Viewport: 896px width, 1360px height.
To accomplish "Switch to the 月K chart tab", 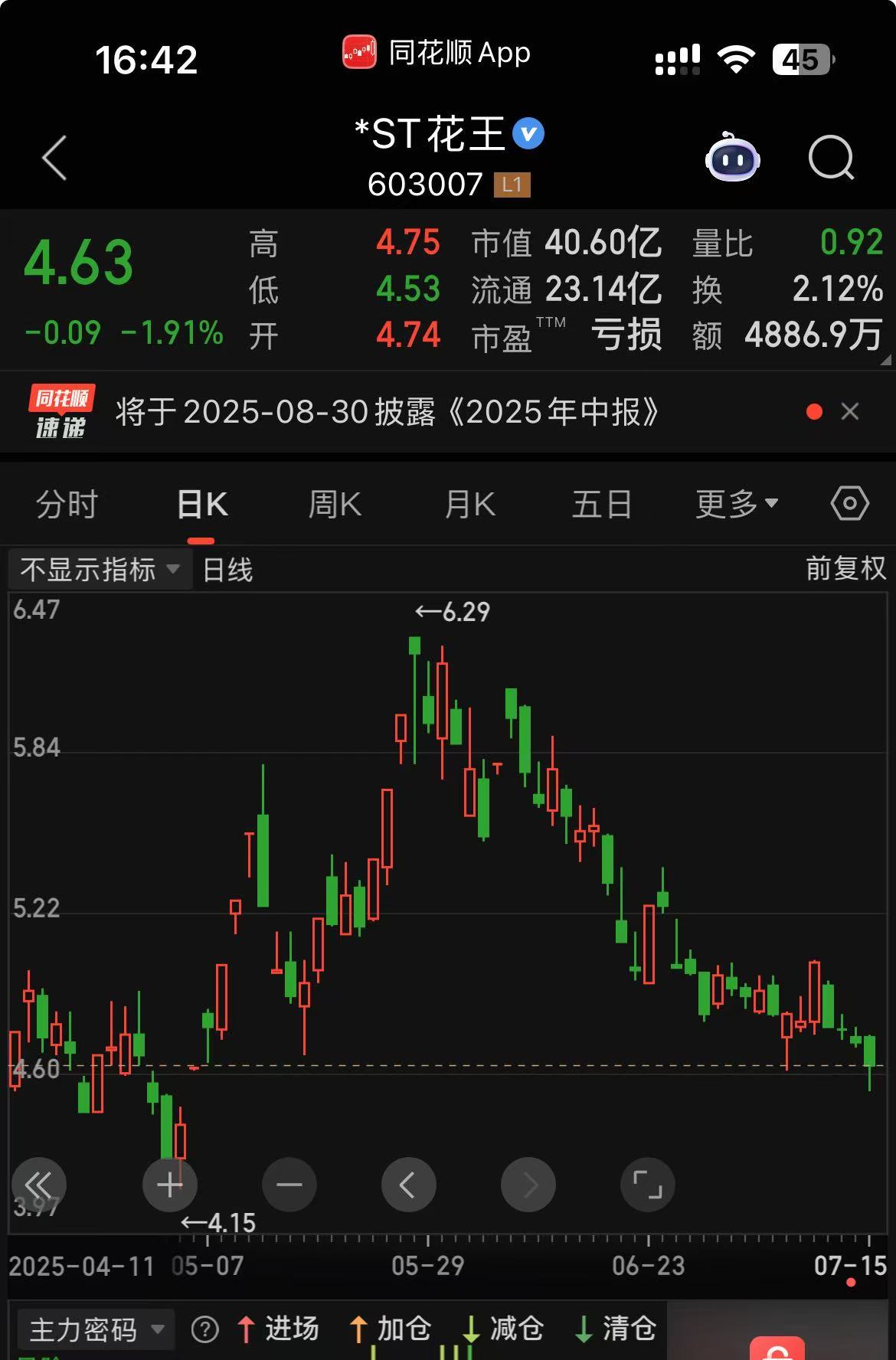I will point(469,505).
